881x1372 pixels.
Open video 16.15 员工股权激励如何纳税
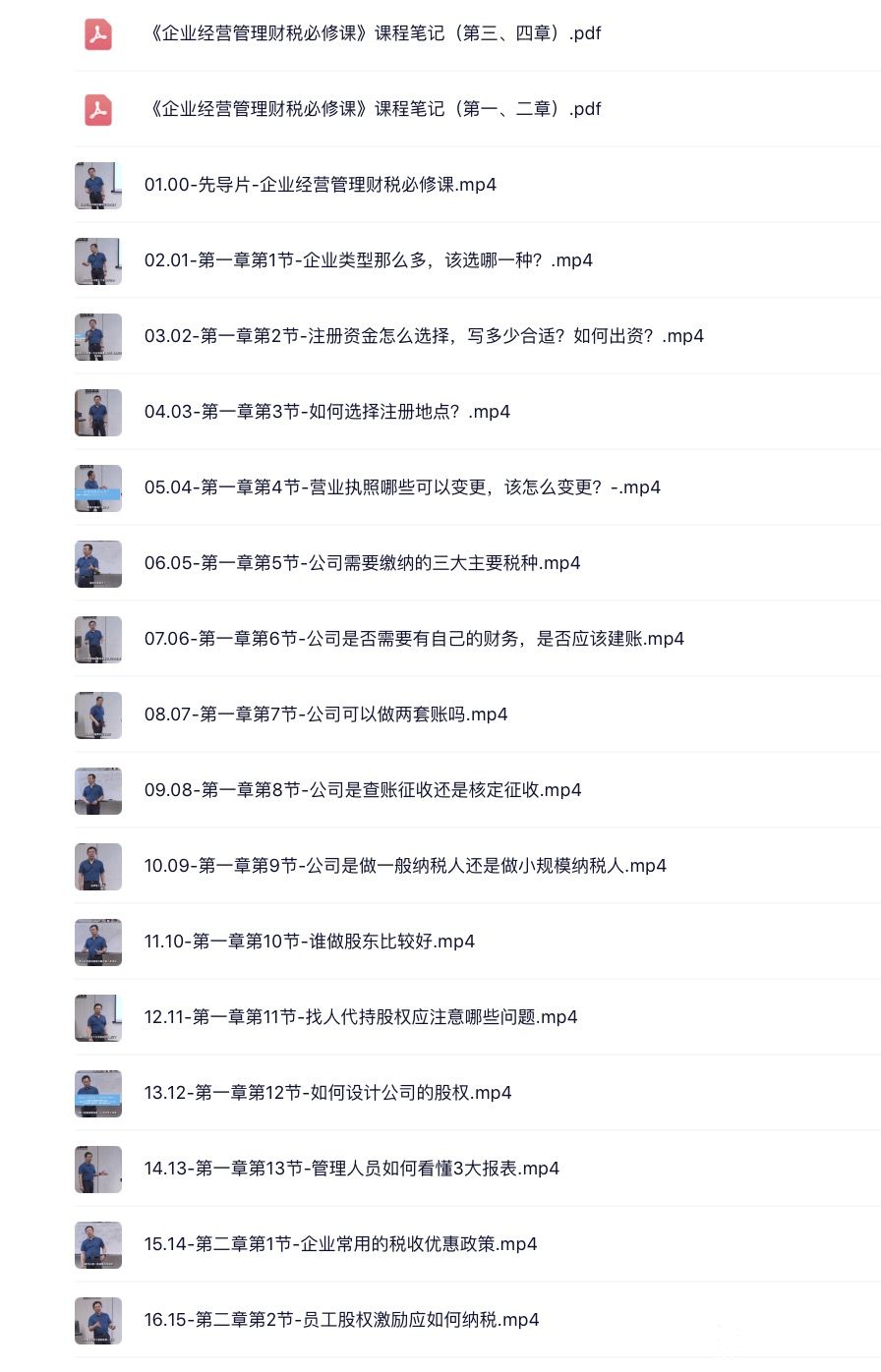coord(341,1320)
